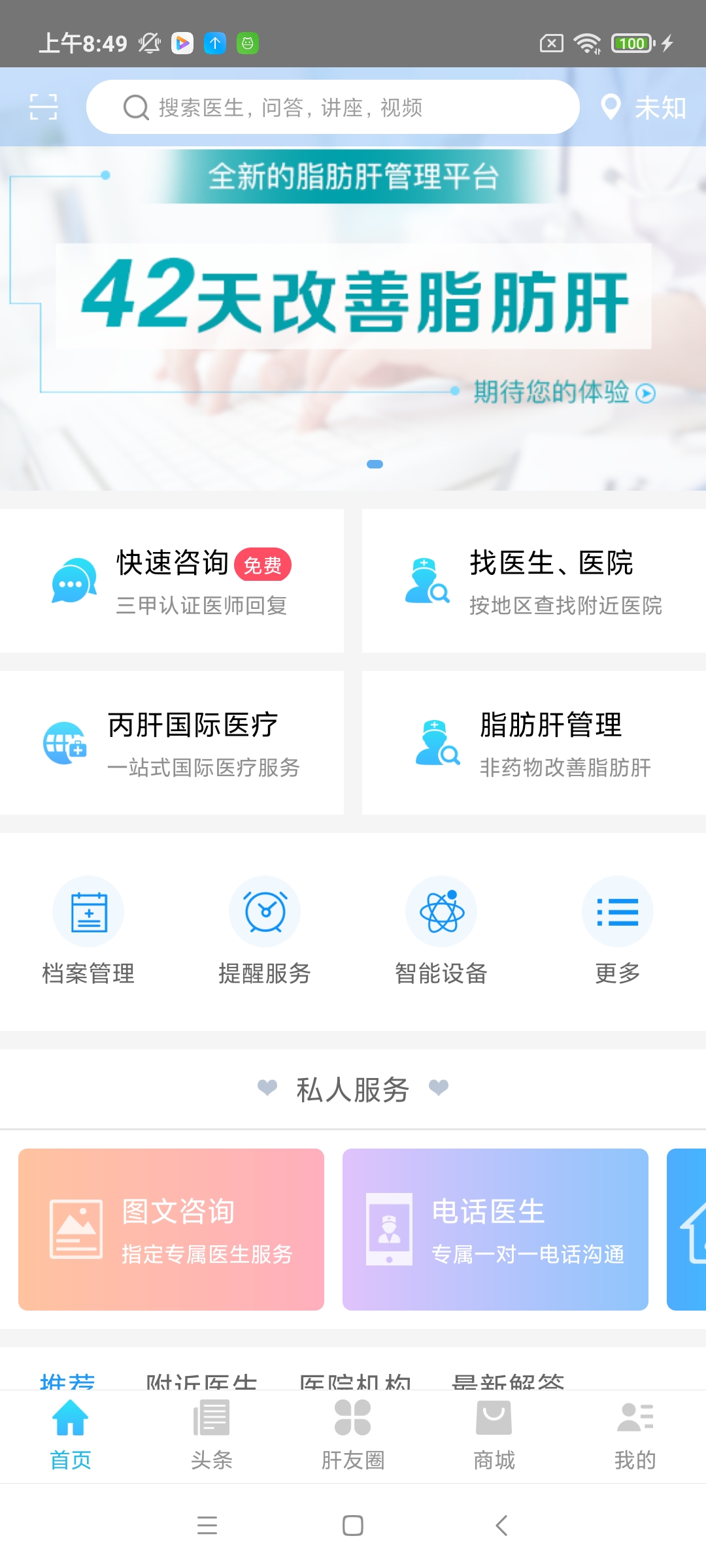Open 智能设备 smart device icon
706x1568 pixels.
click(441, 911)
